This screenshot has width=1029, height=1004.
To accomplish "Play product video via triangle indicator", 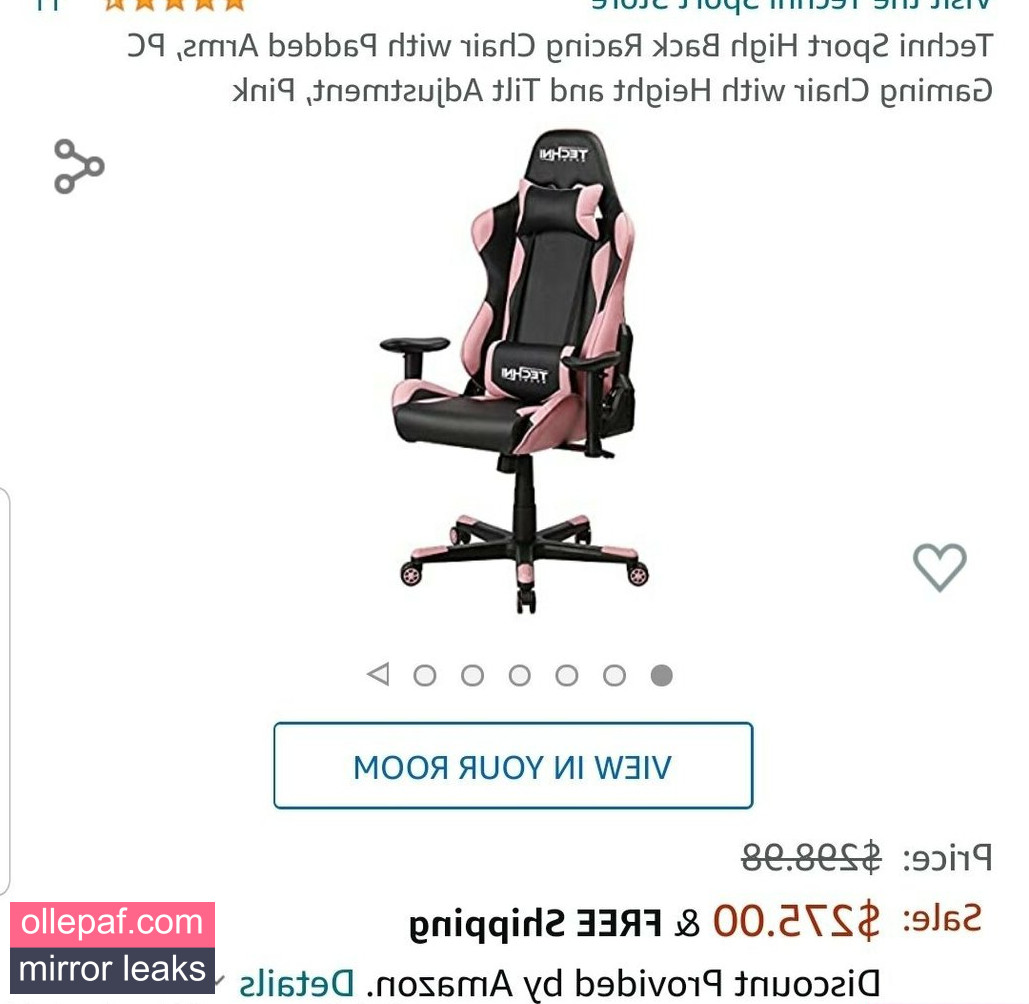I will click(x=378, y=674).
